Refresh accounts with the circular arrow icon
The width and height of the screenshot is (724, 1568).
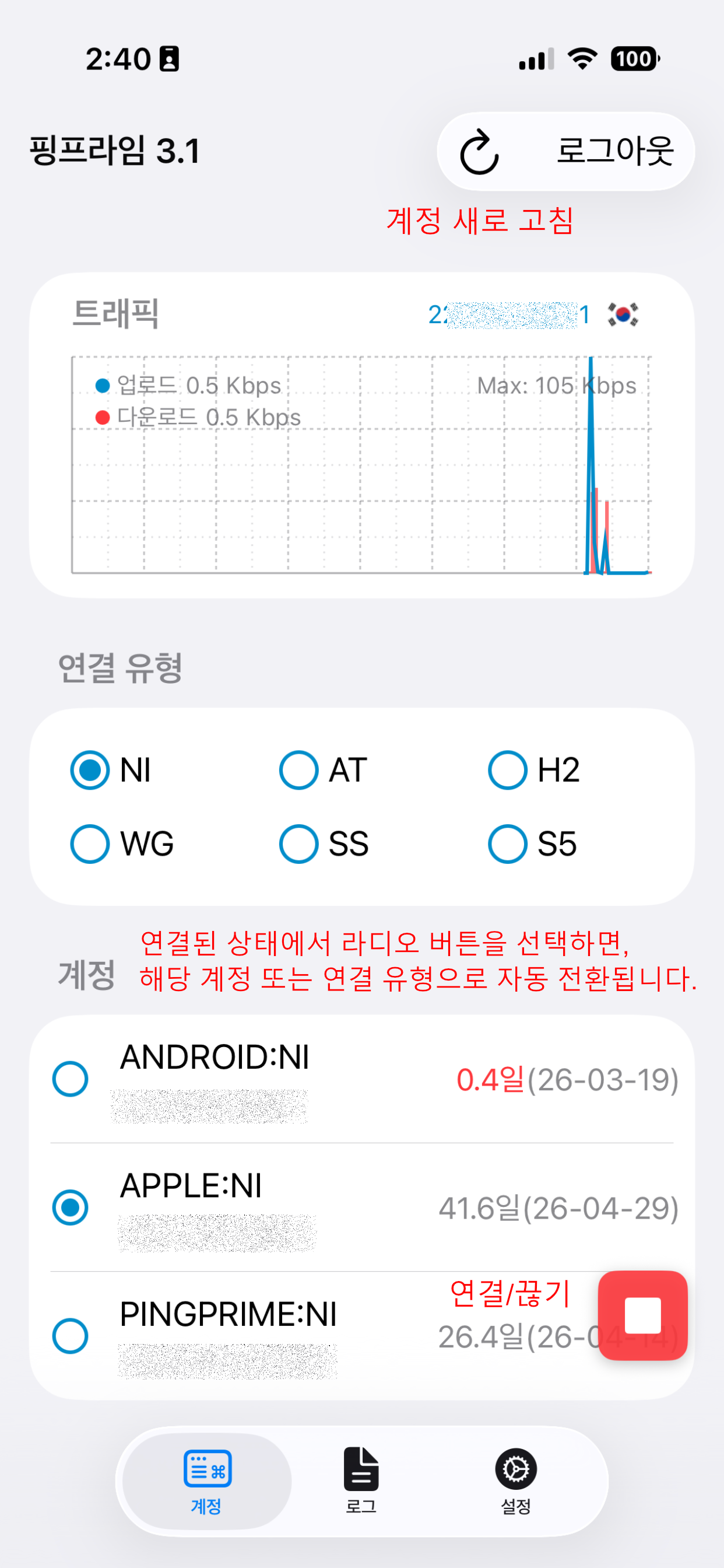pos(479,152)
